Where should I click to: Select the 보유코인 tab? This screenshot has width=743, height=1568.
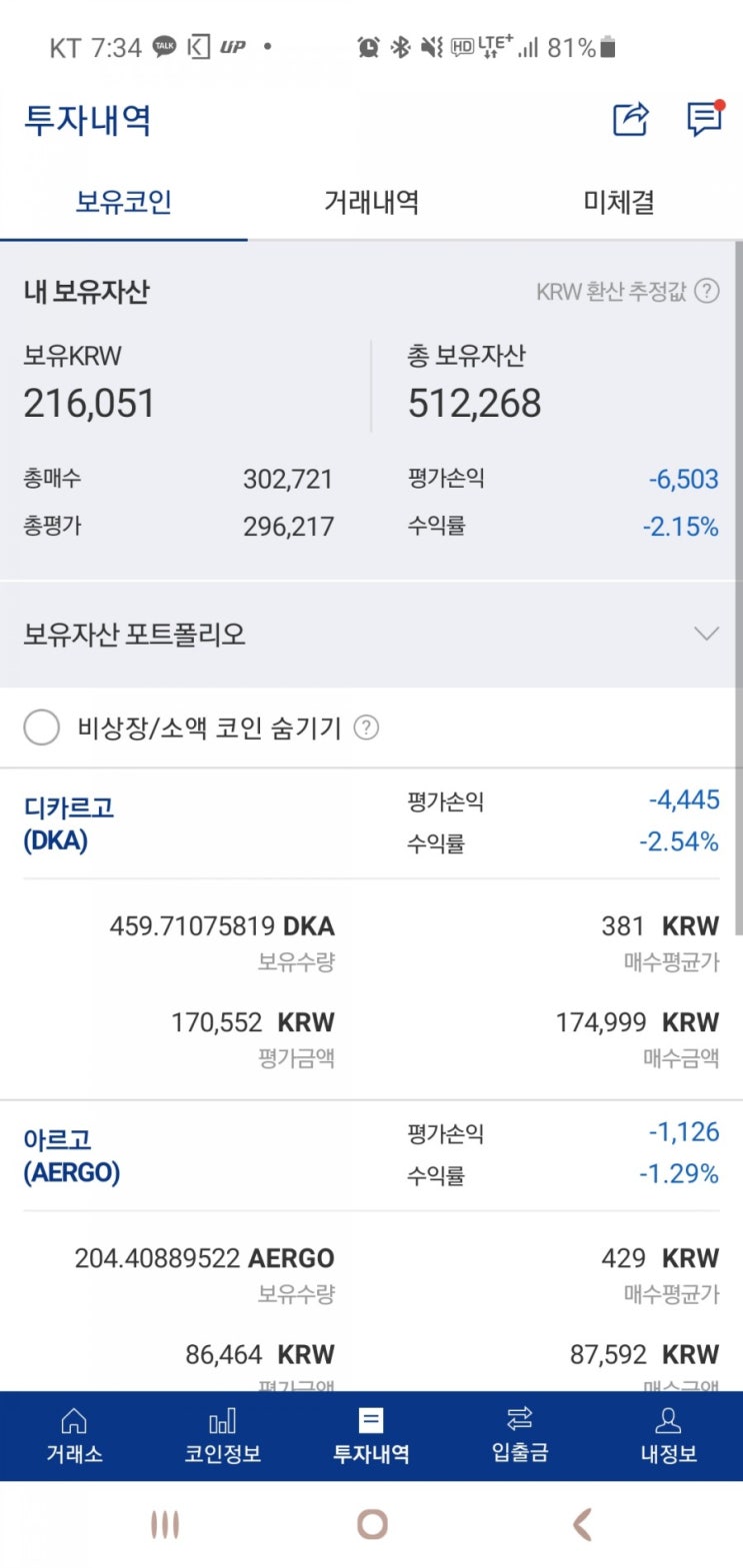click(124, 202)
